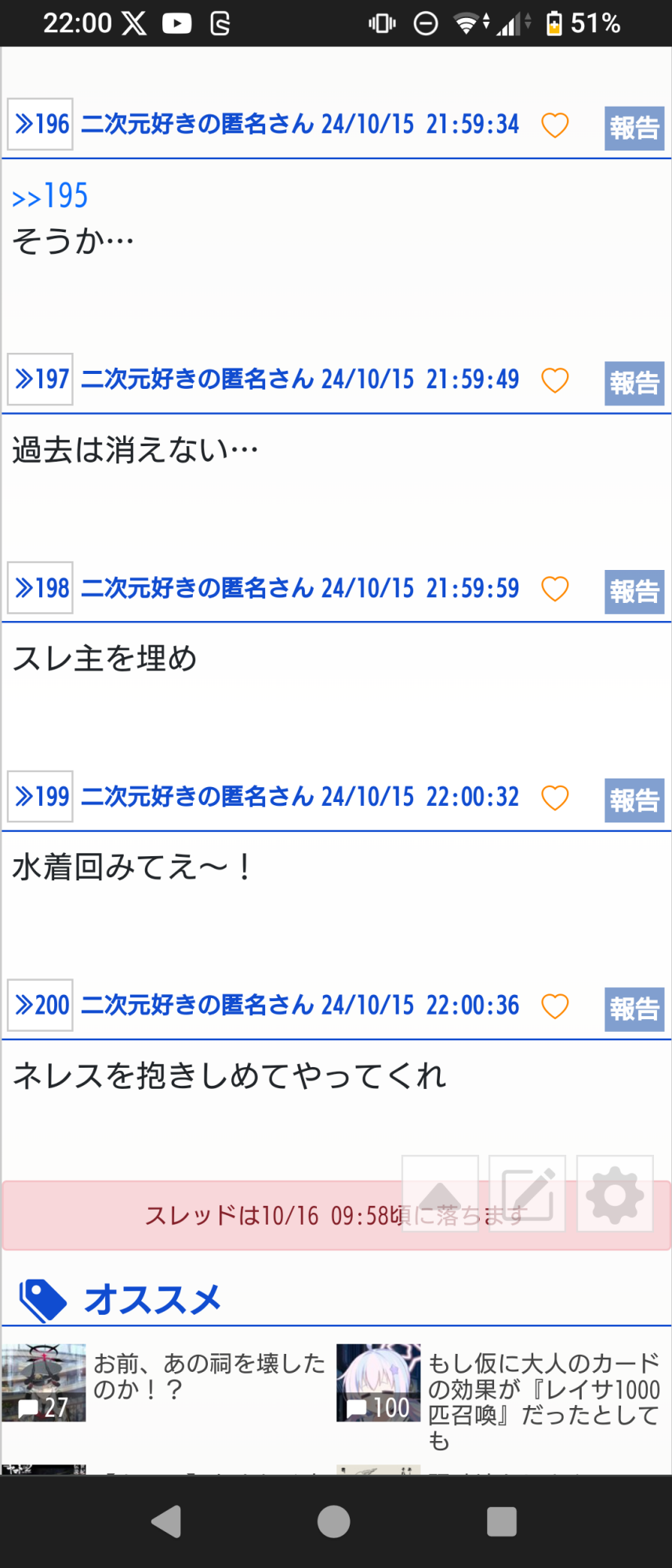
Task: Like post 197 with the heart icon
Action: point(555,381)
